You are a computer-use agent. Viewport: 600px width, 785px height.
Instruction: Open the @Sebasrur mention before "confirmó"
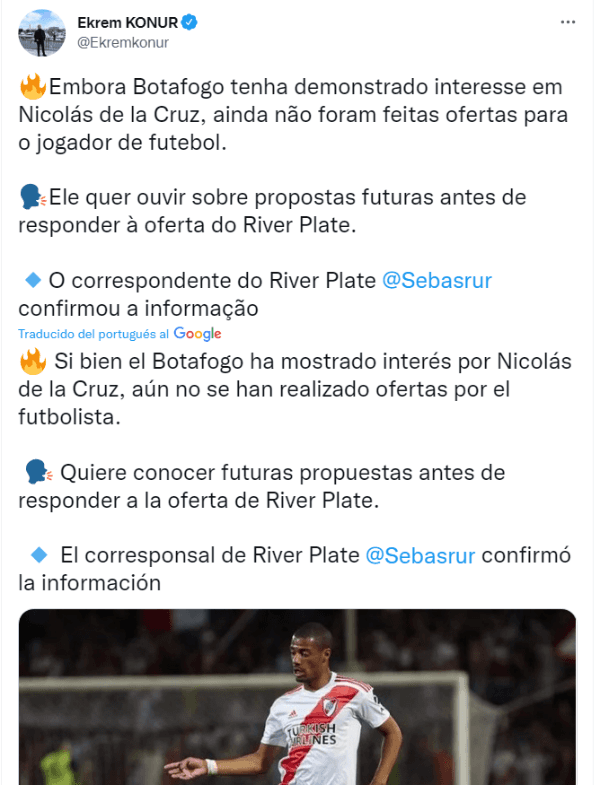click(420, 554)
